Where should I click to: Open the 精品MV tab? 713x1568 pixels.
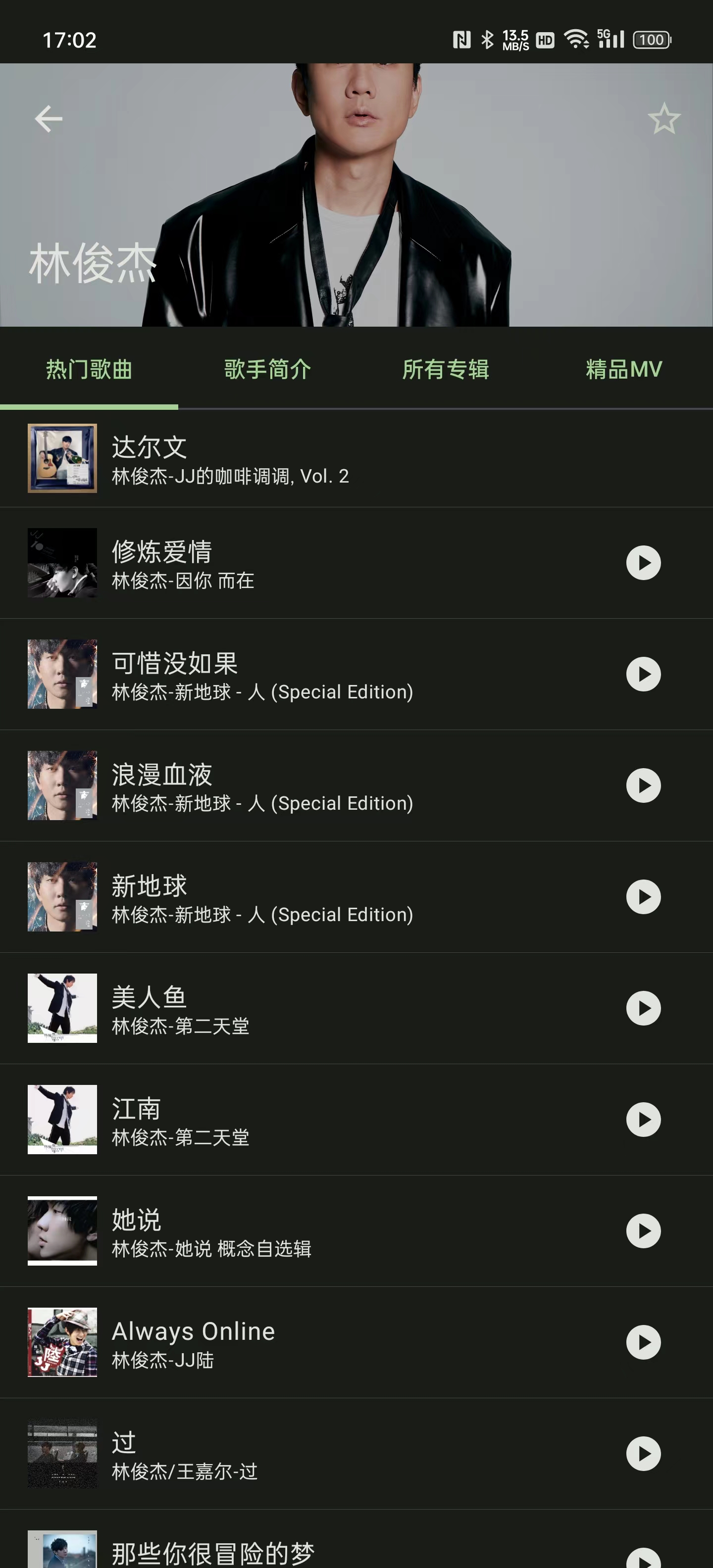[x=623, y=369]
